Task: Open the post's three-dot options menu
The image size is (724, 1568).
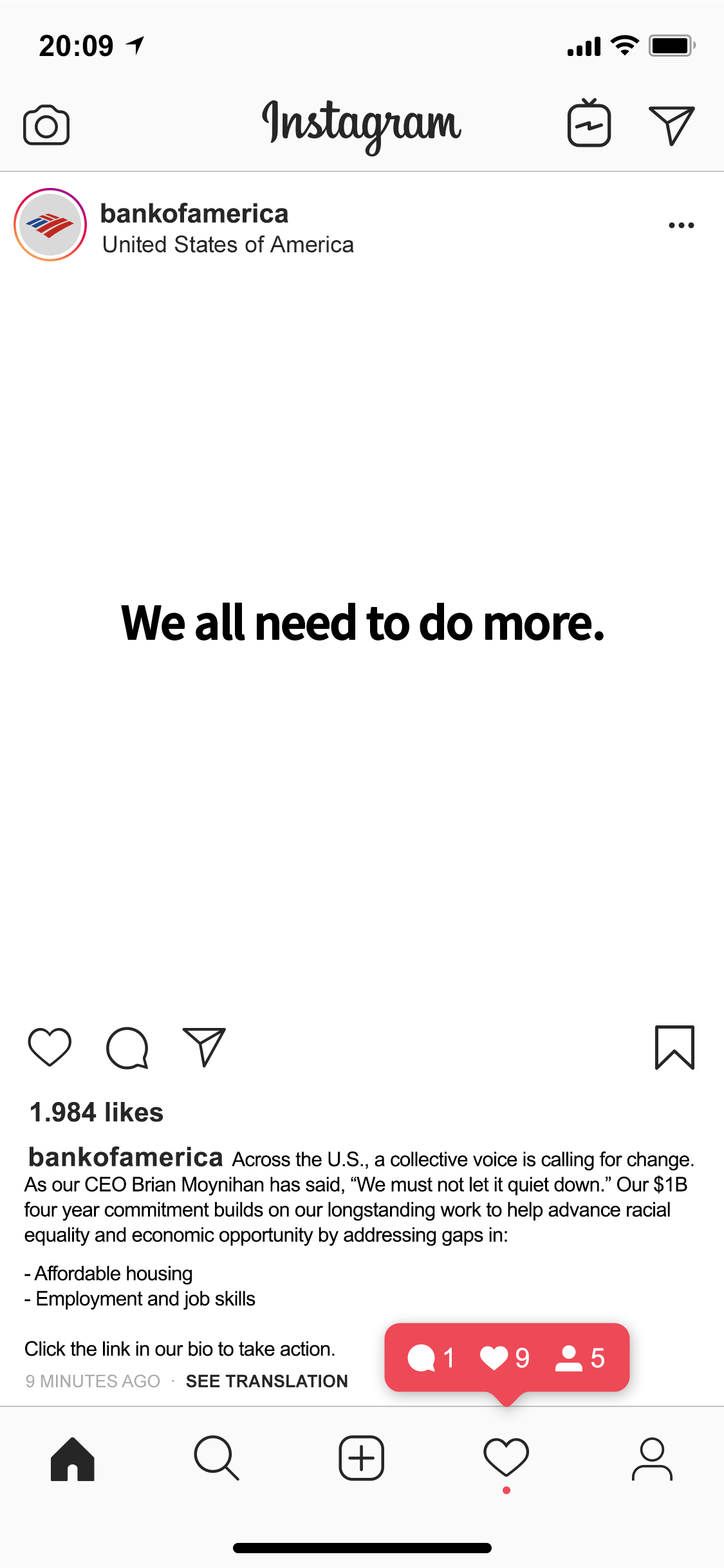Action: click(681, 225)
